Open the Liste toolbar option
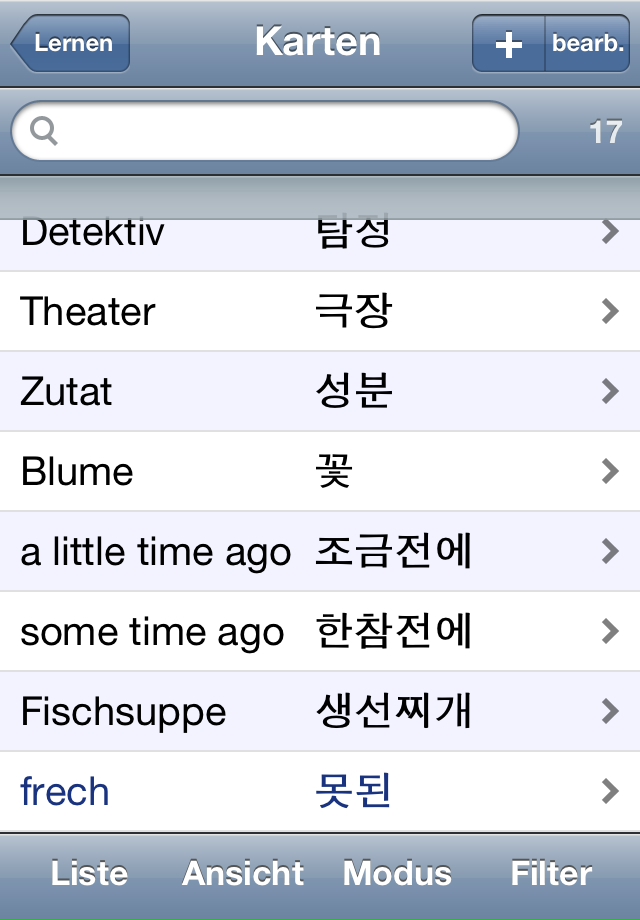The height and width of the screenshot is (920, 640). point(89,873)
